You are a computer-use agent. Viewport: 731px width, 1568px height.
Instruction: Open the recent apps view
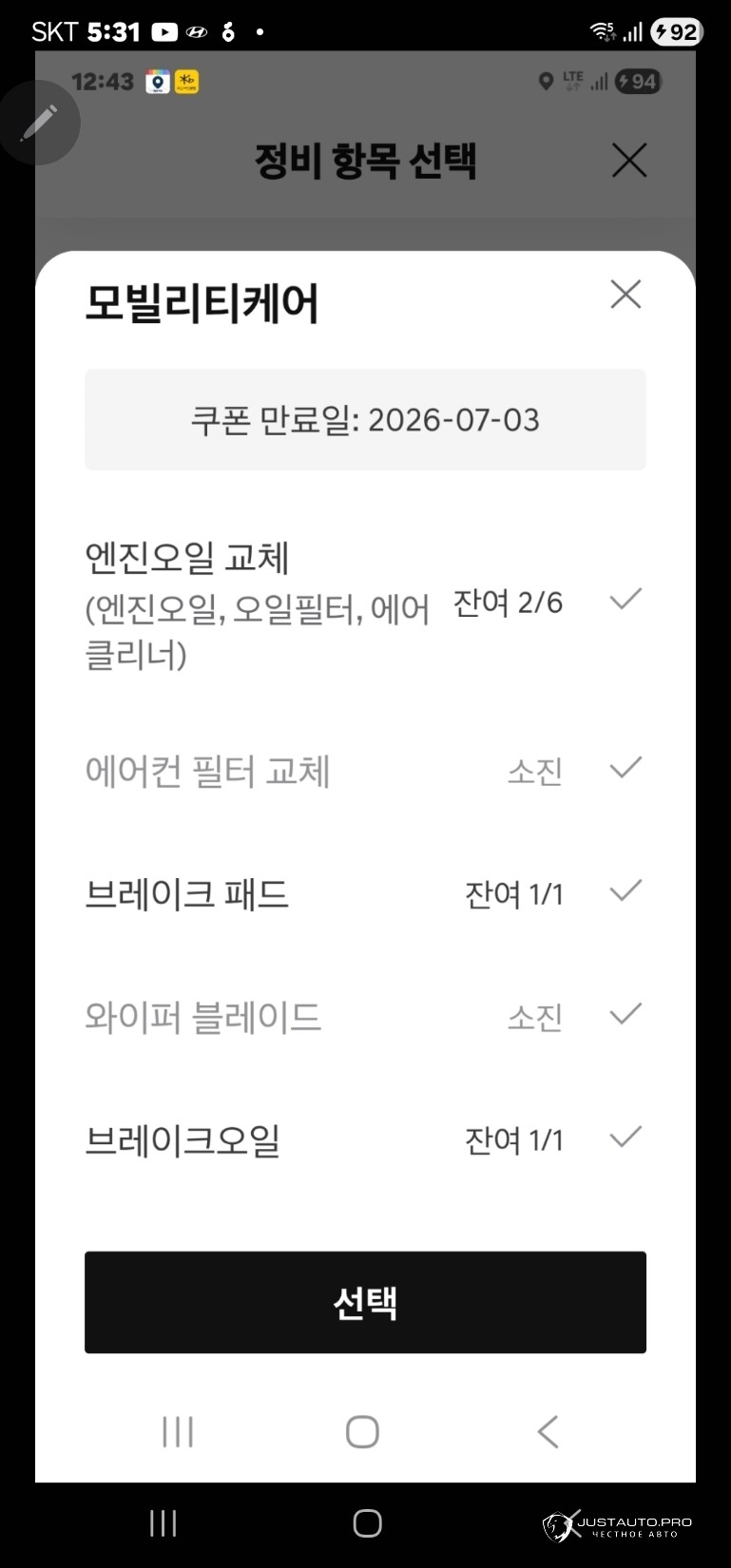click(163, 1523)
